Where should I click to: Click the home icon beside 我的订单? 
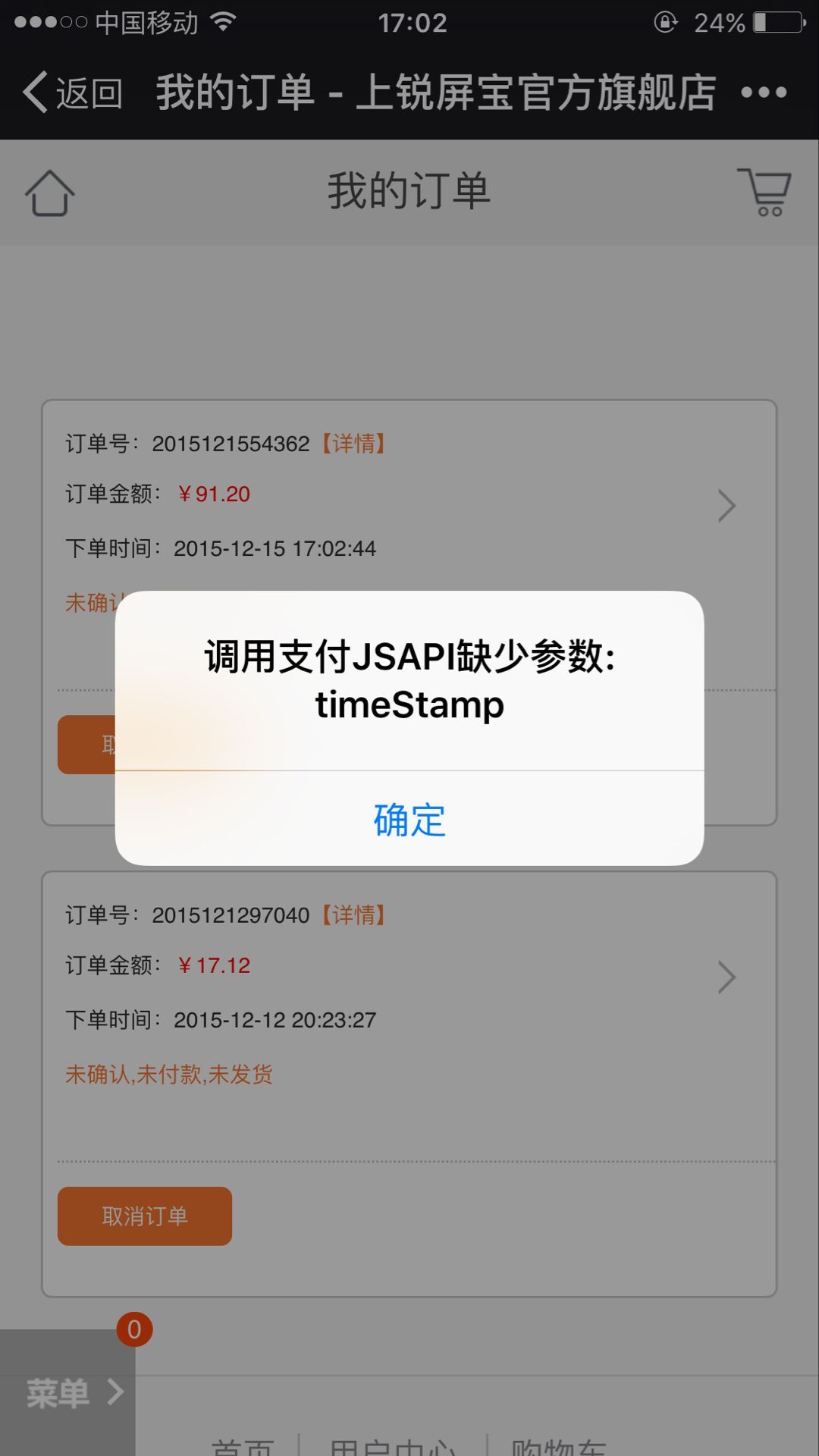point(49,192)
